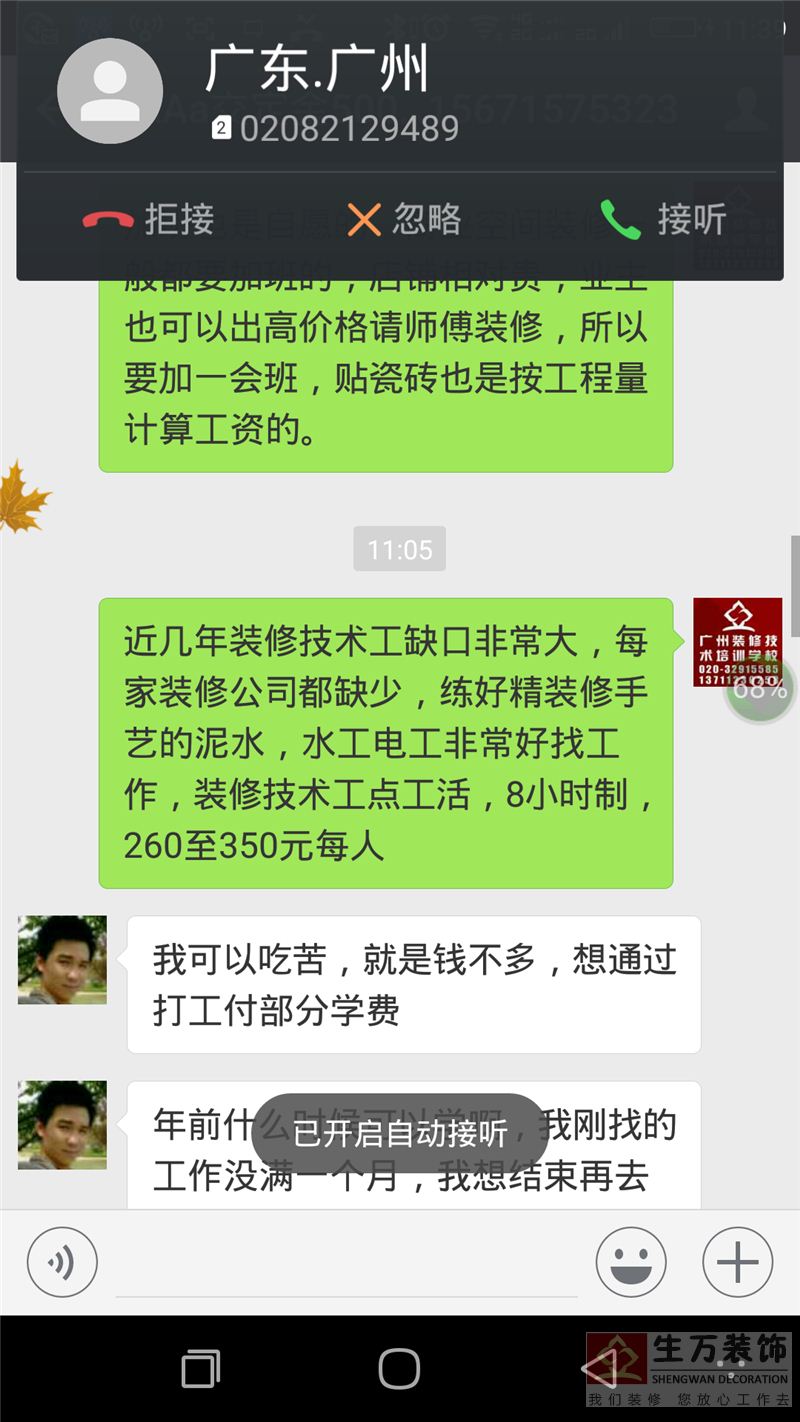This screenshot has width=800, height=1422.
Task: Ignore the call using 忽略
Action: coord(404,219)
